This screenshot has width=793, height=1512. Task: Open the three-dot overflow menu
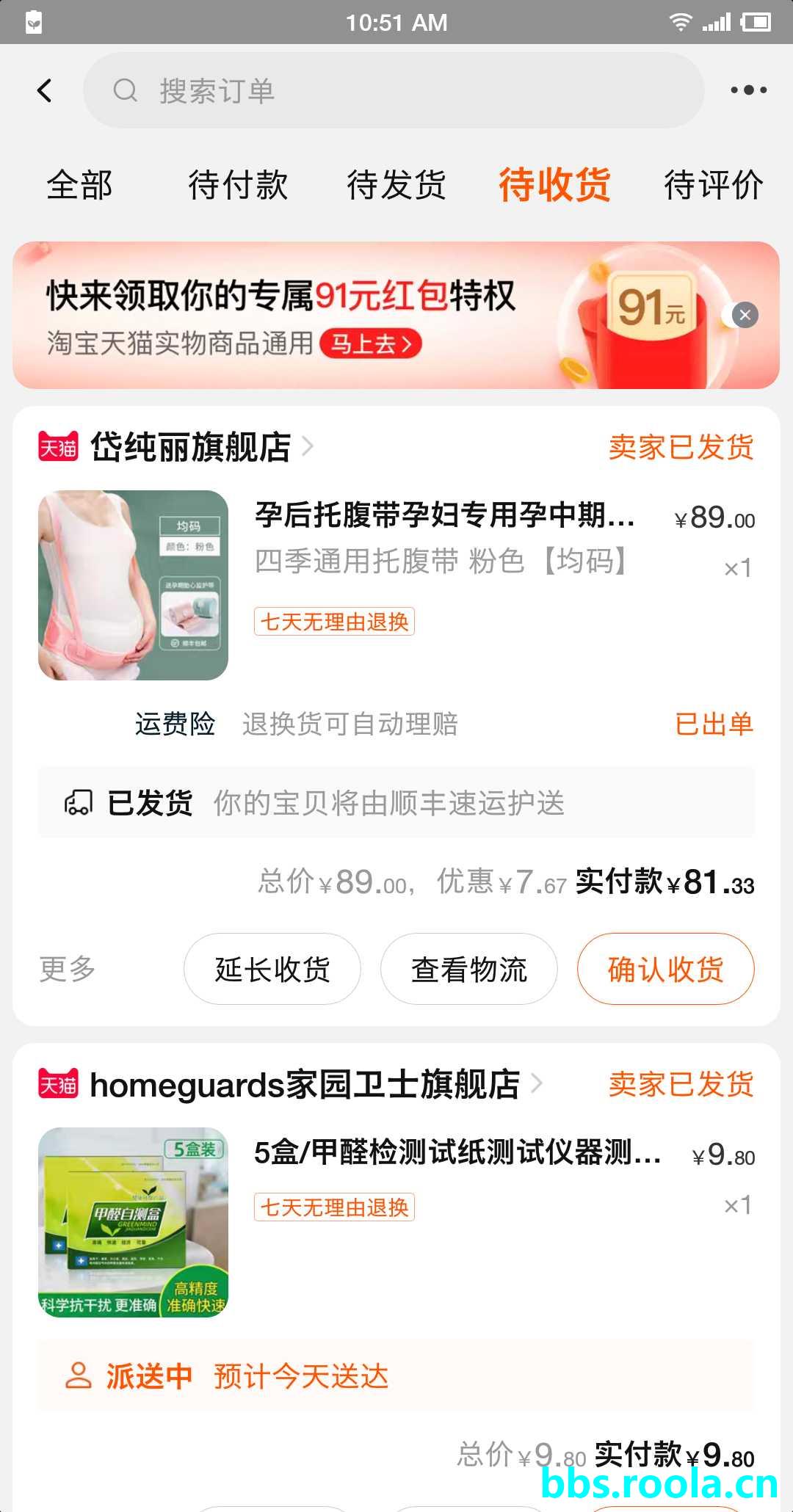click(x=748, y=90)
